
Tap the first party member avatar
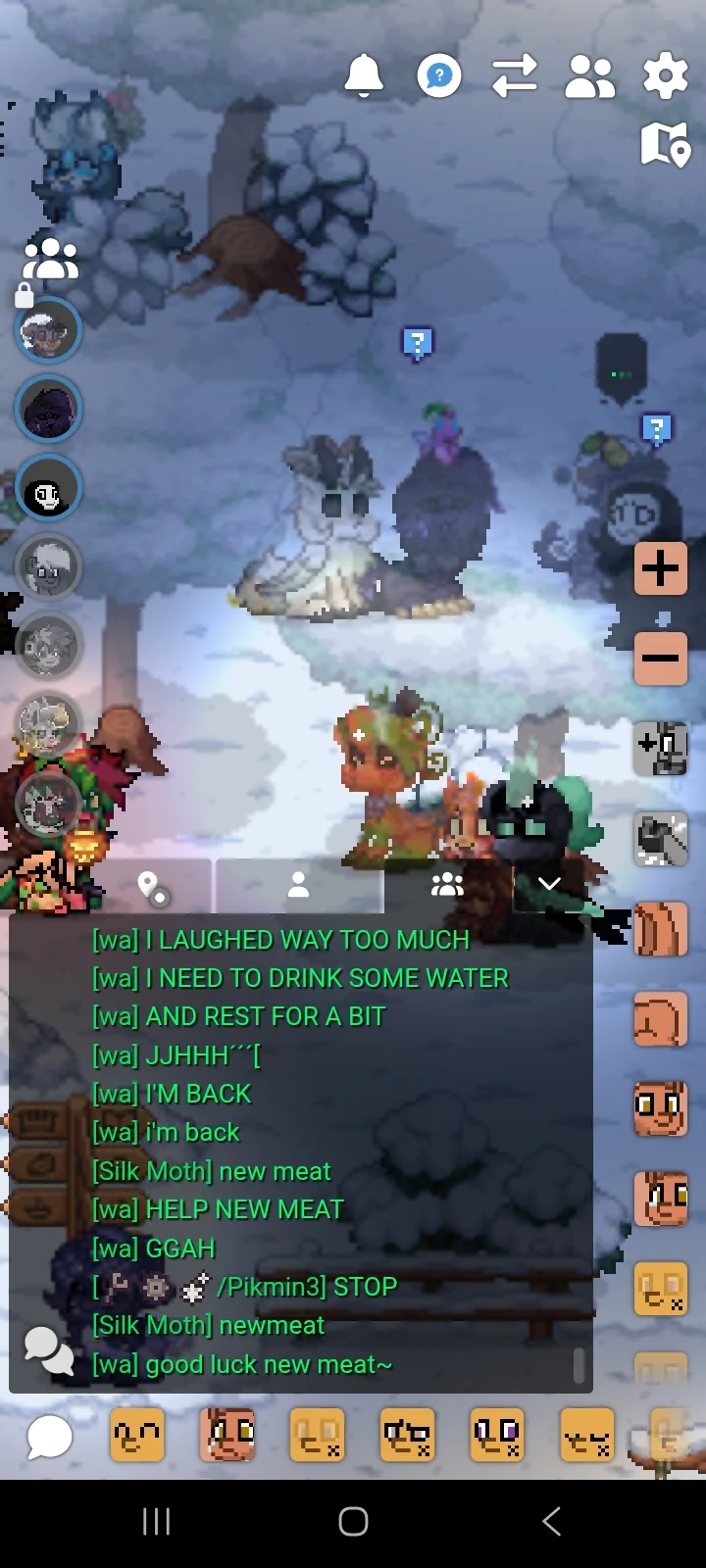pos(48,331)
